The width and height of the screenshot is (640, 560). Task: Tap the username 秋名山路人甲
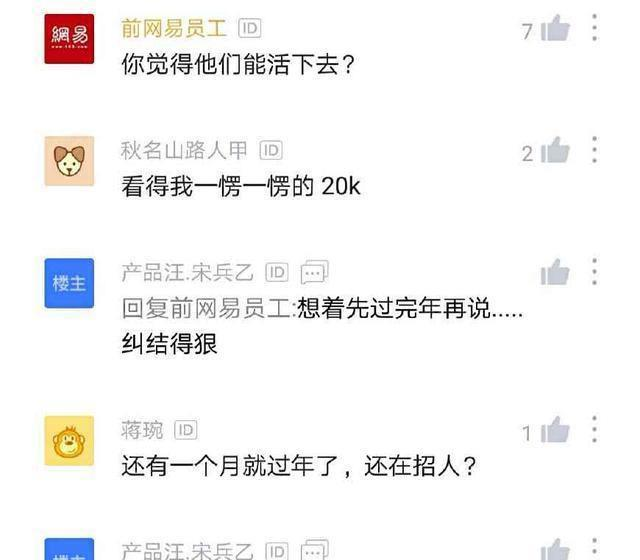point(184,151)
